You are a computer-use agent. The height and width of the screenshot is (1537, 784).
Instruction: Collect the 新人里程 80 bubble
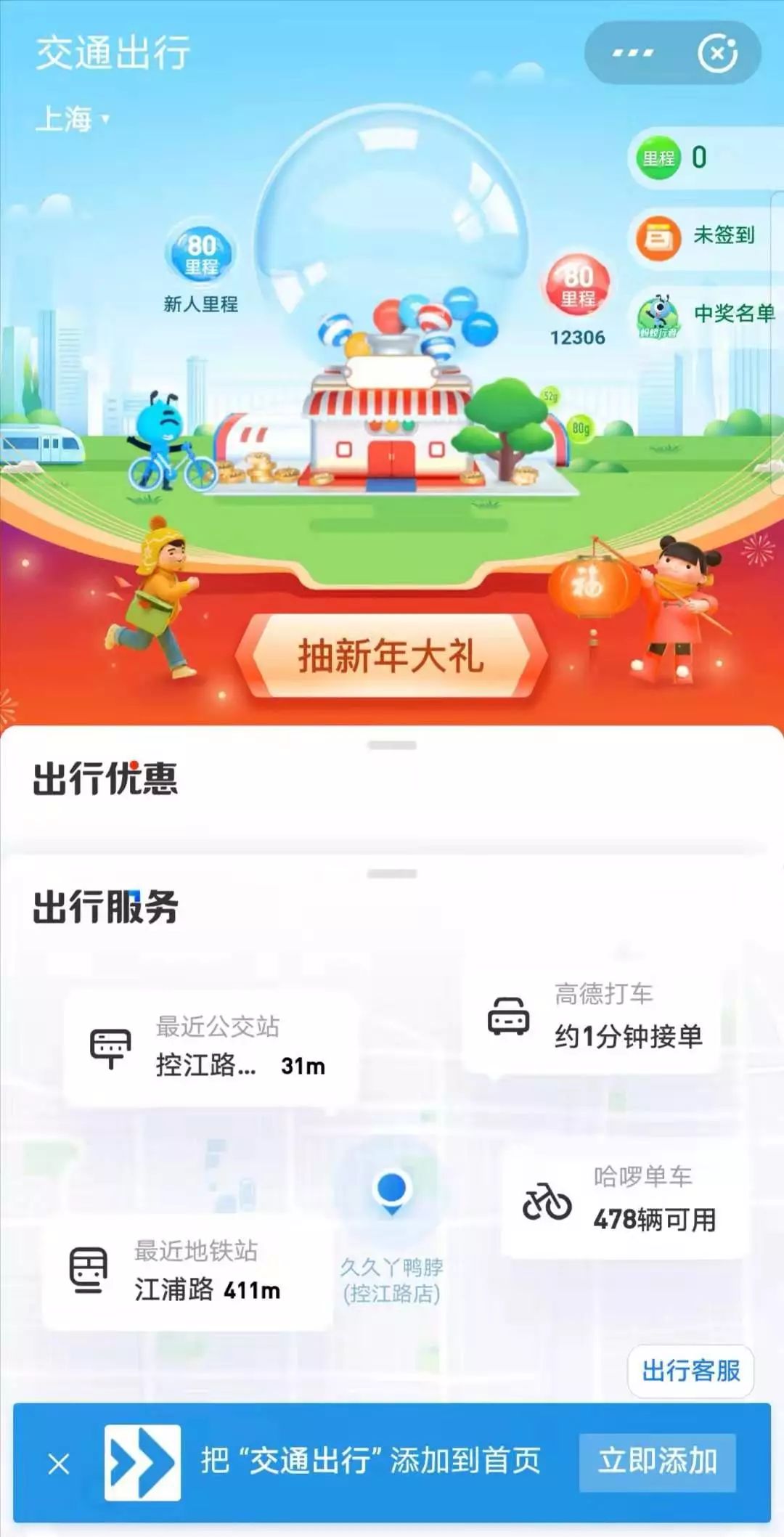201,254
